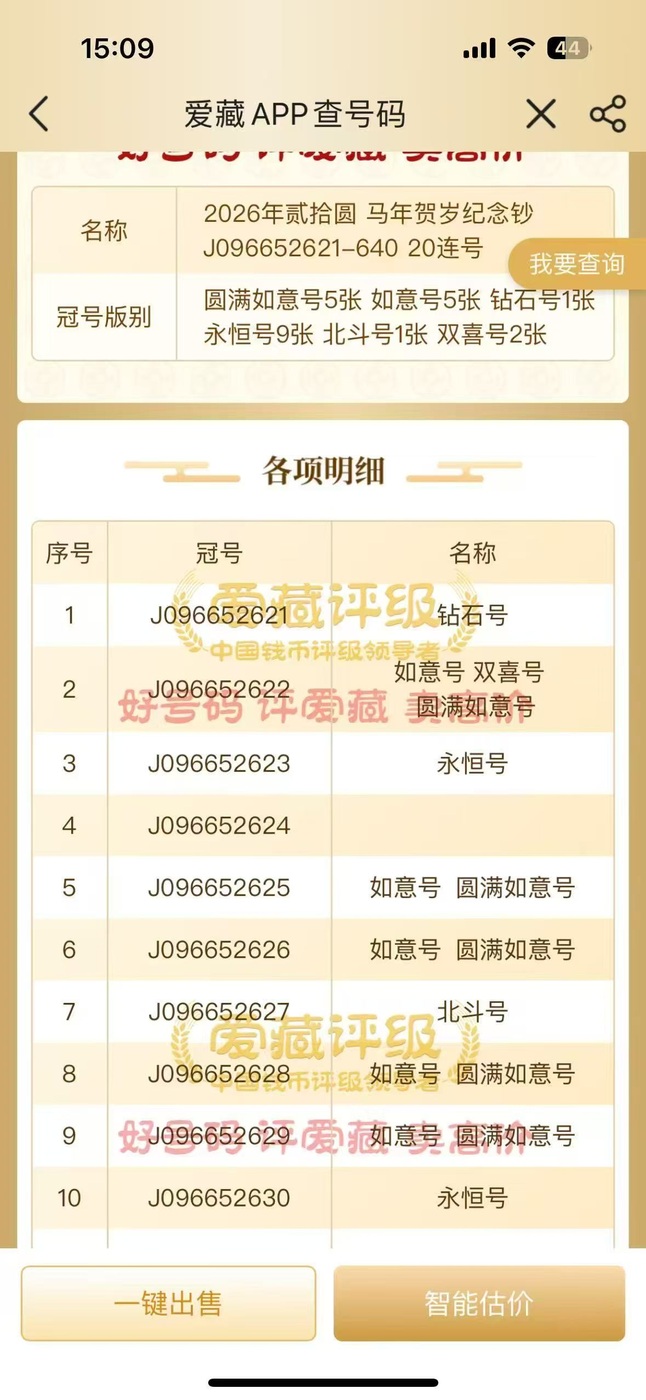Go back using the arrow icon
Image resolution: width=646 pixels, height=1400 pixels.
pos(39,114)
